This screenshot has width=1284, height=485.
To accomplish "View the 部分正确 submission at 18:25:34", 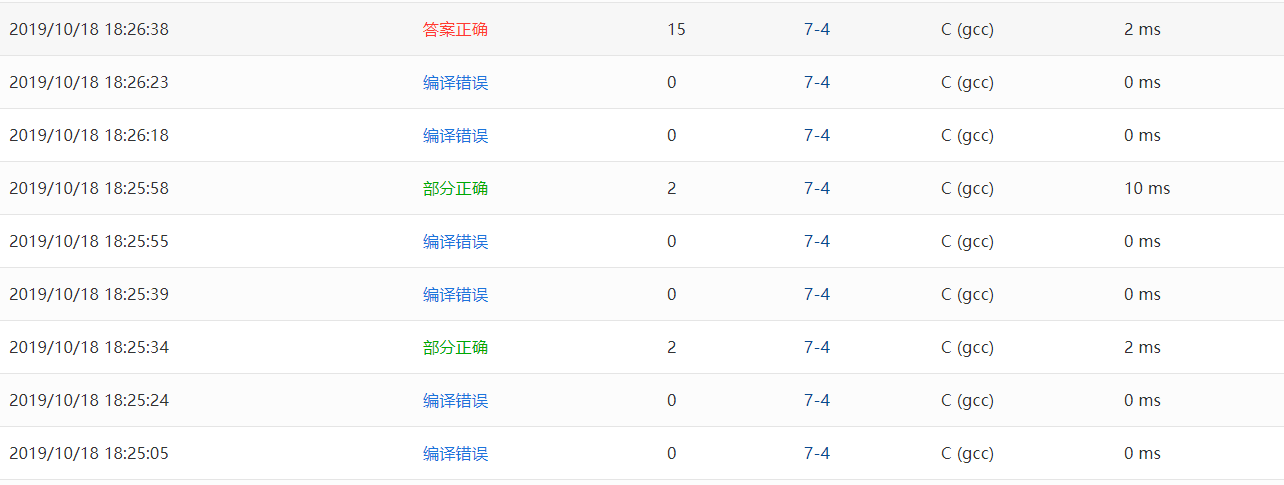I will point(455,347).
